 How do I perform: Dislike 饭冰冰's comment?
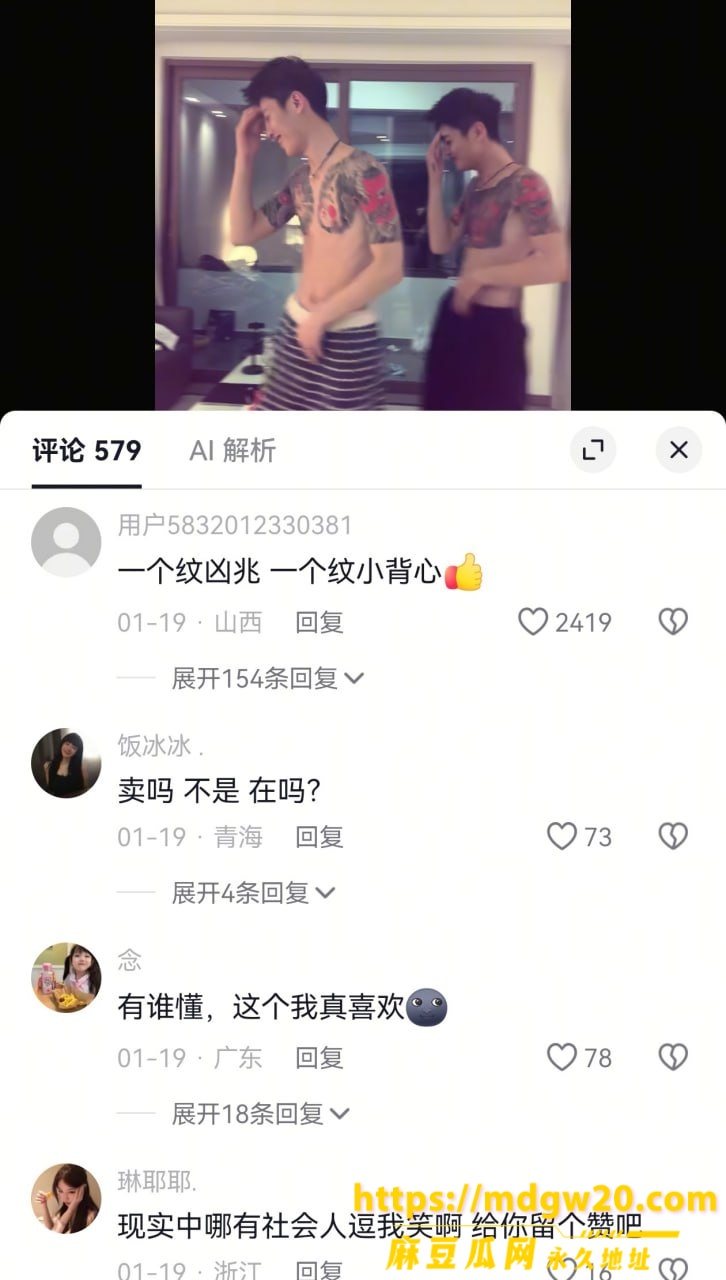673,836
